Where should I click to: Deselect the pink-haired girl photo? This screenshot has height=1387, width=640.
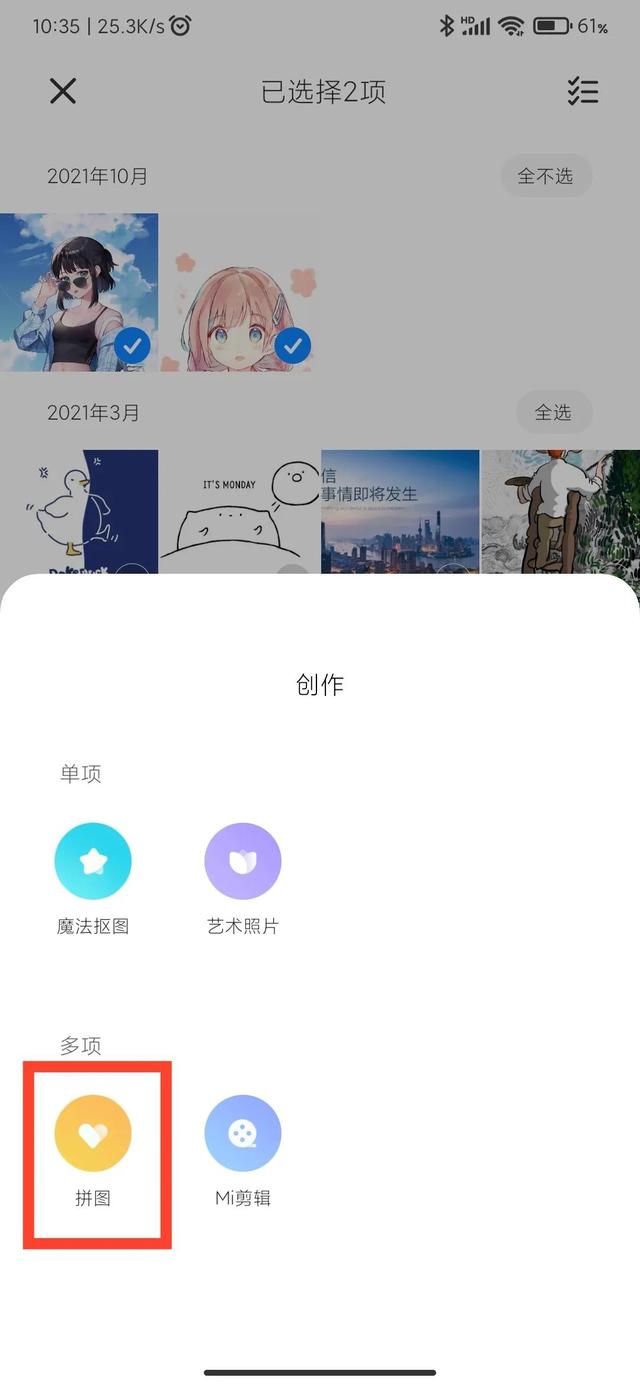[x=240, y=293]
